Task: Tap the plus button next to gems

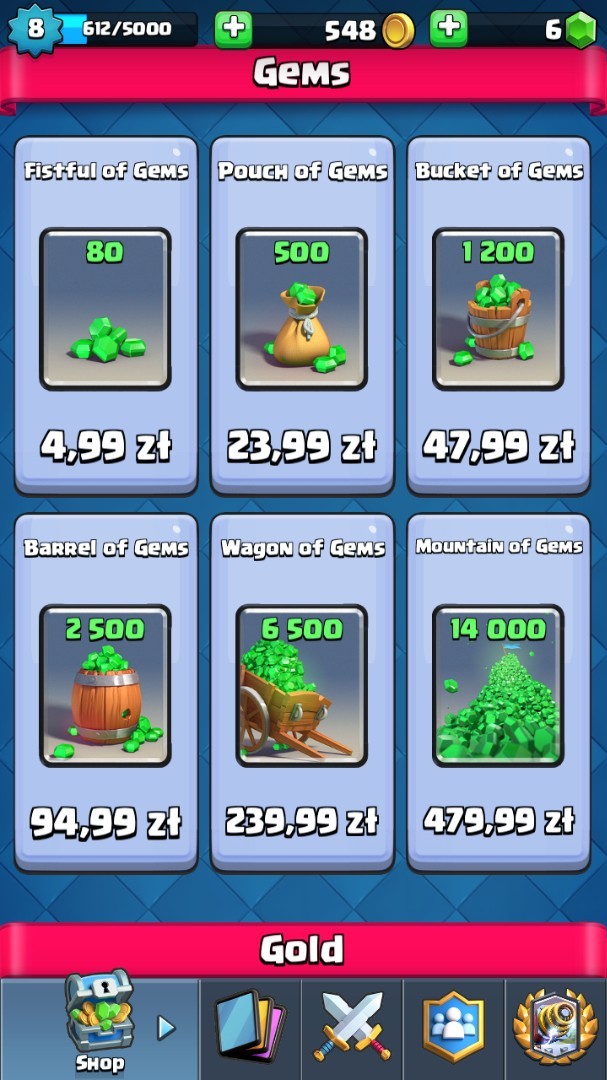Action: (x=449, y=28)
